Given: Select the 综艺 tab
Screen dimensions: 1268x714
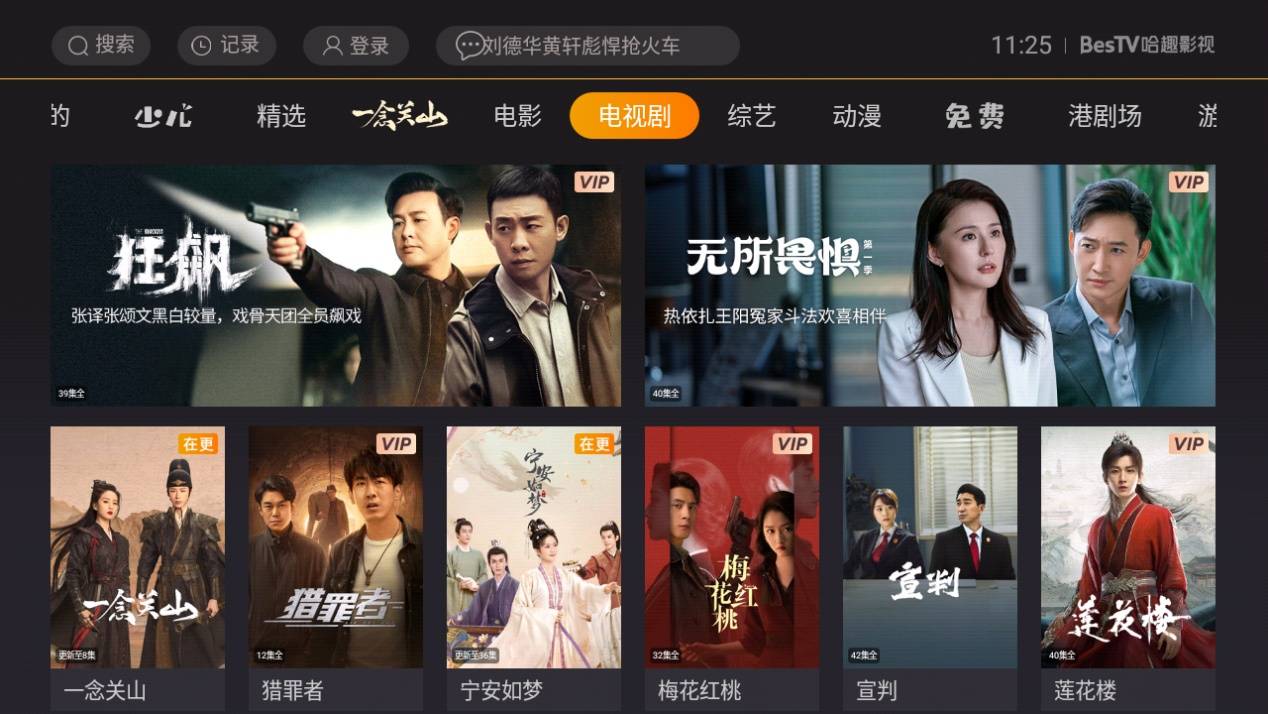Looking at the screenshot, I should tap(752, 116).
